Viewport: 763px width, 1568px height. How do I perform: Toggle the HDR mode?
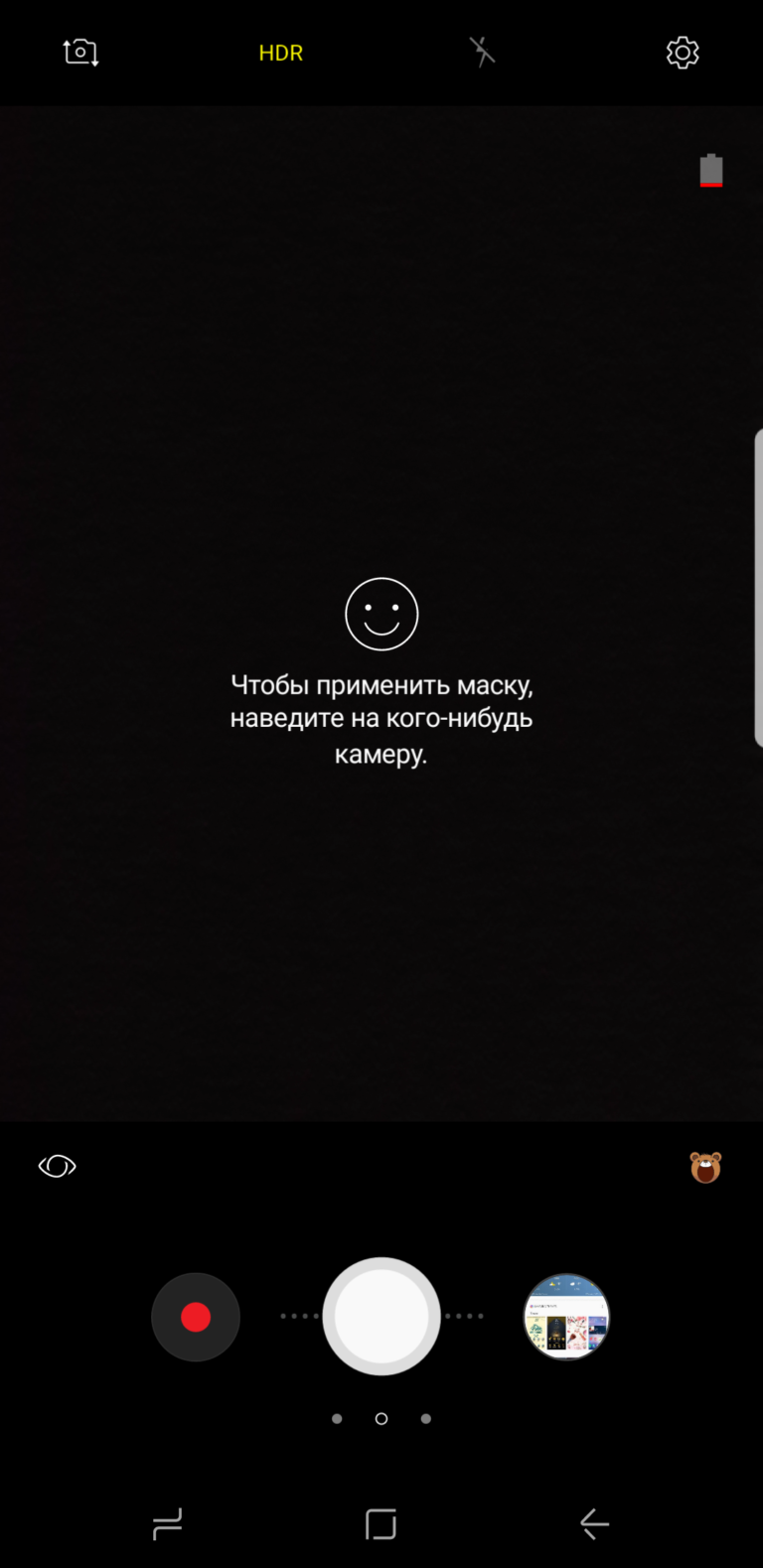click(281, 54)
